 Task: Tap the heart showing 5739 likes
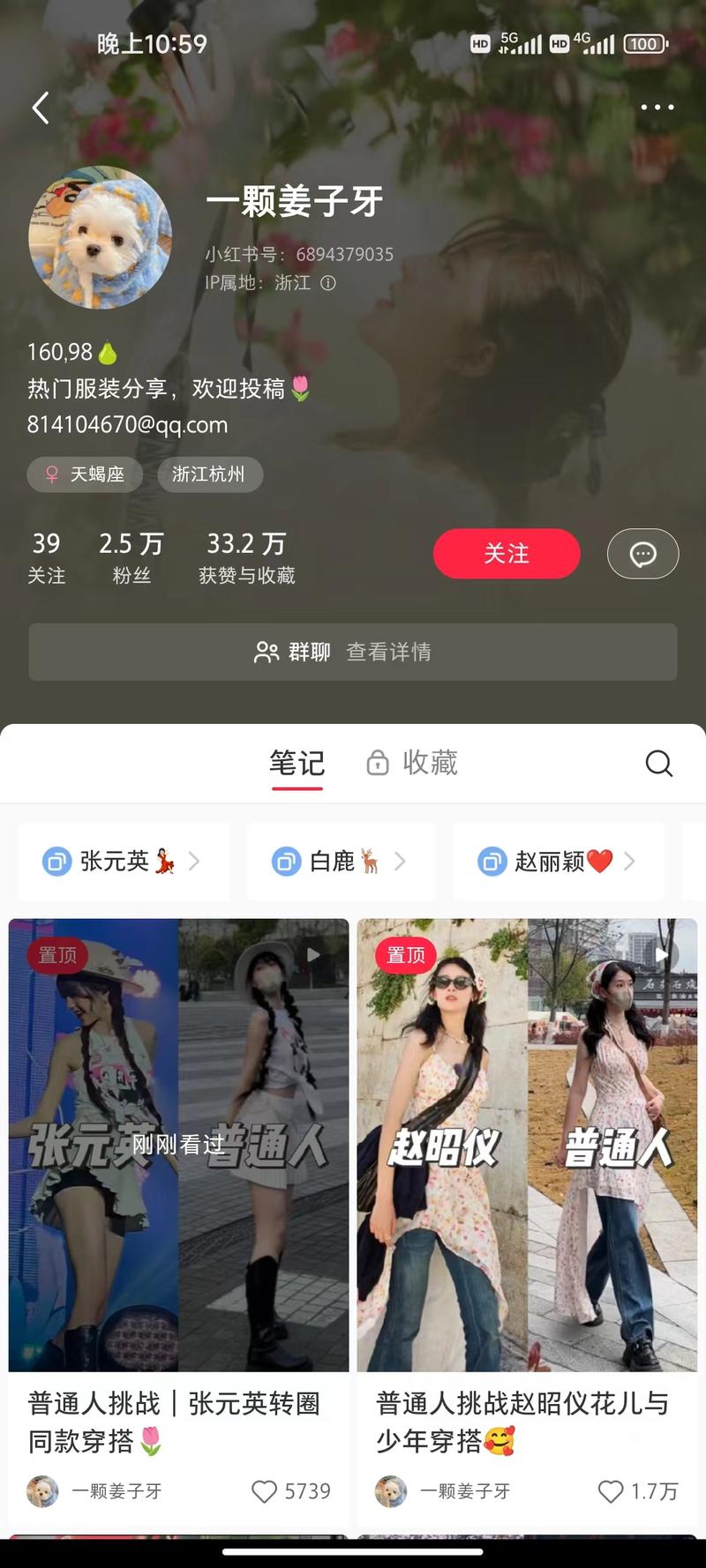point(264,1491)
